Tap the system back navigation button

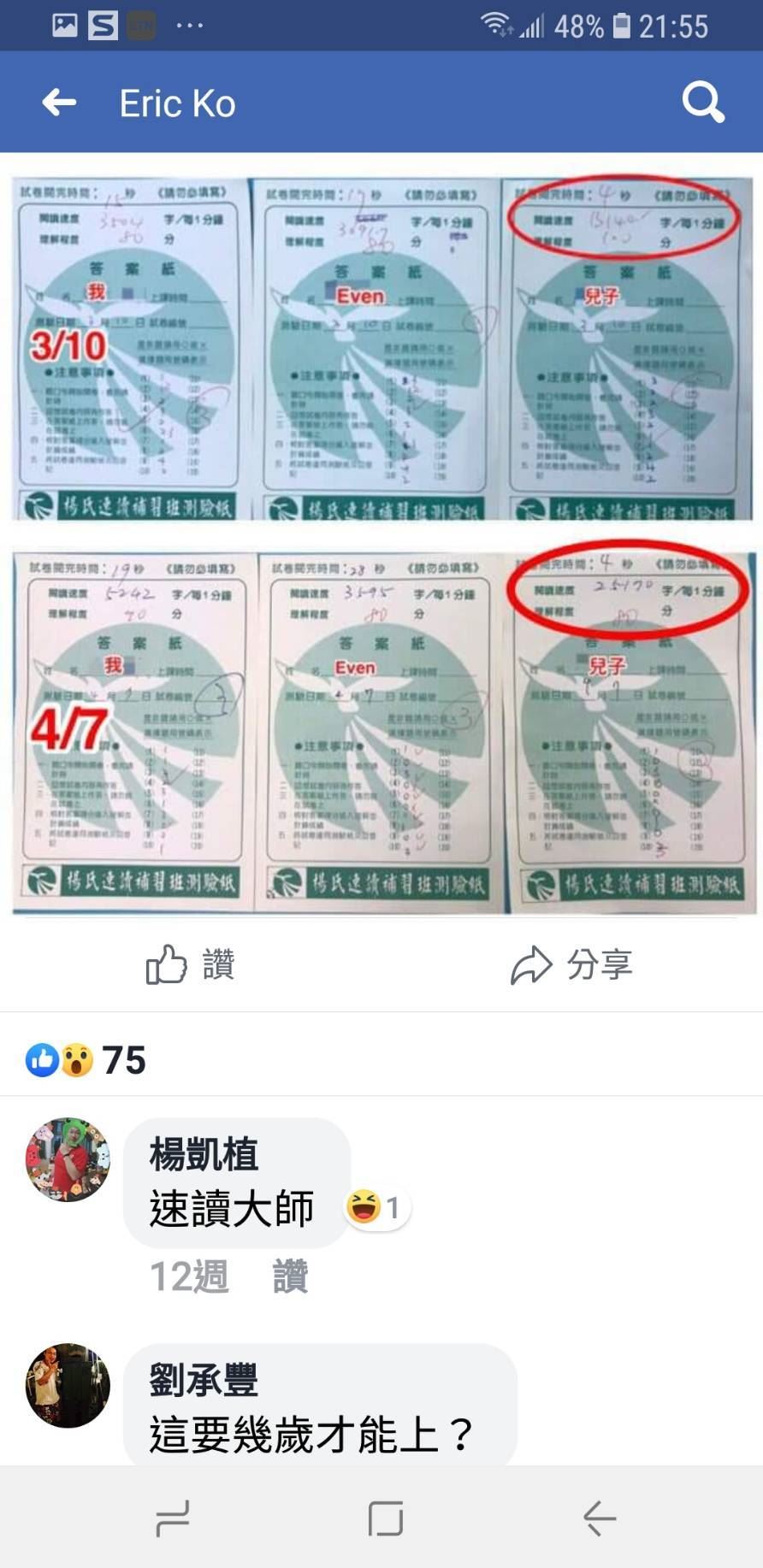(599, 1518)
